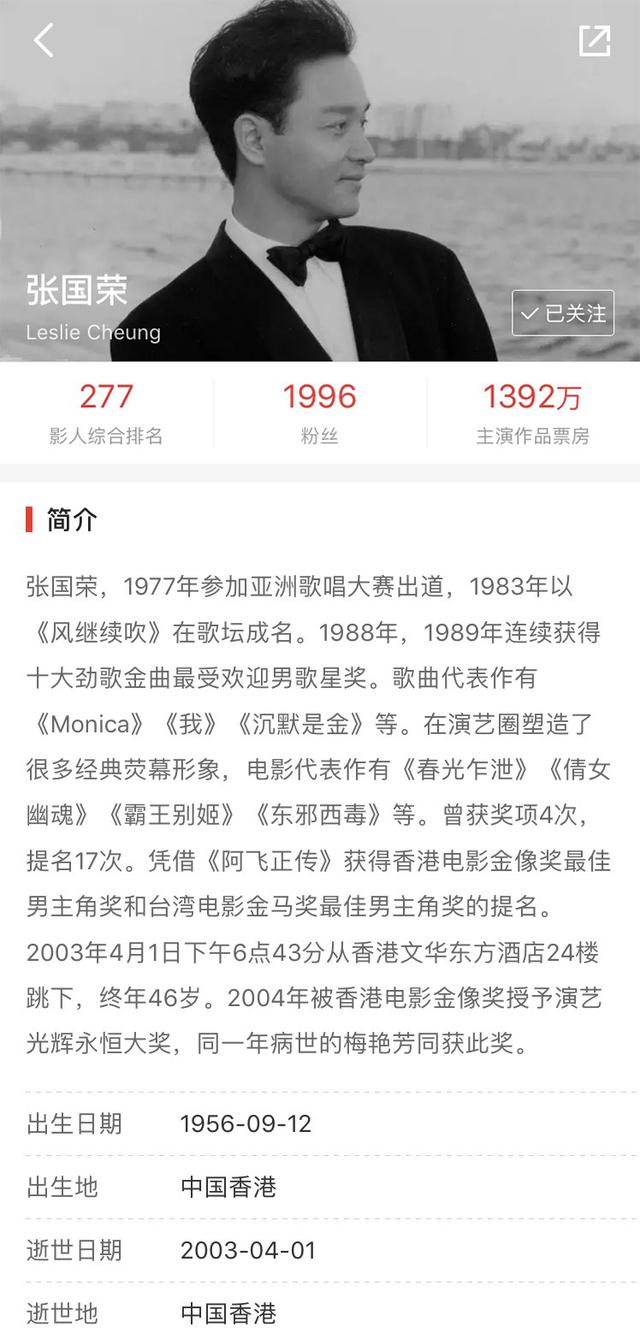Tap the 已关注 follow button
Viewport: 640px width, 1339px height.
tap(562, 313)
